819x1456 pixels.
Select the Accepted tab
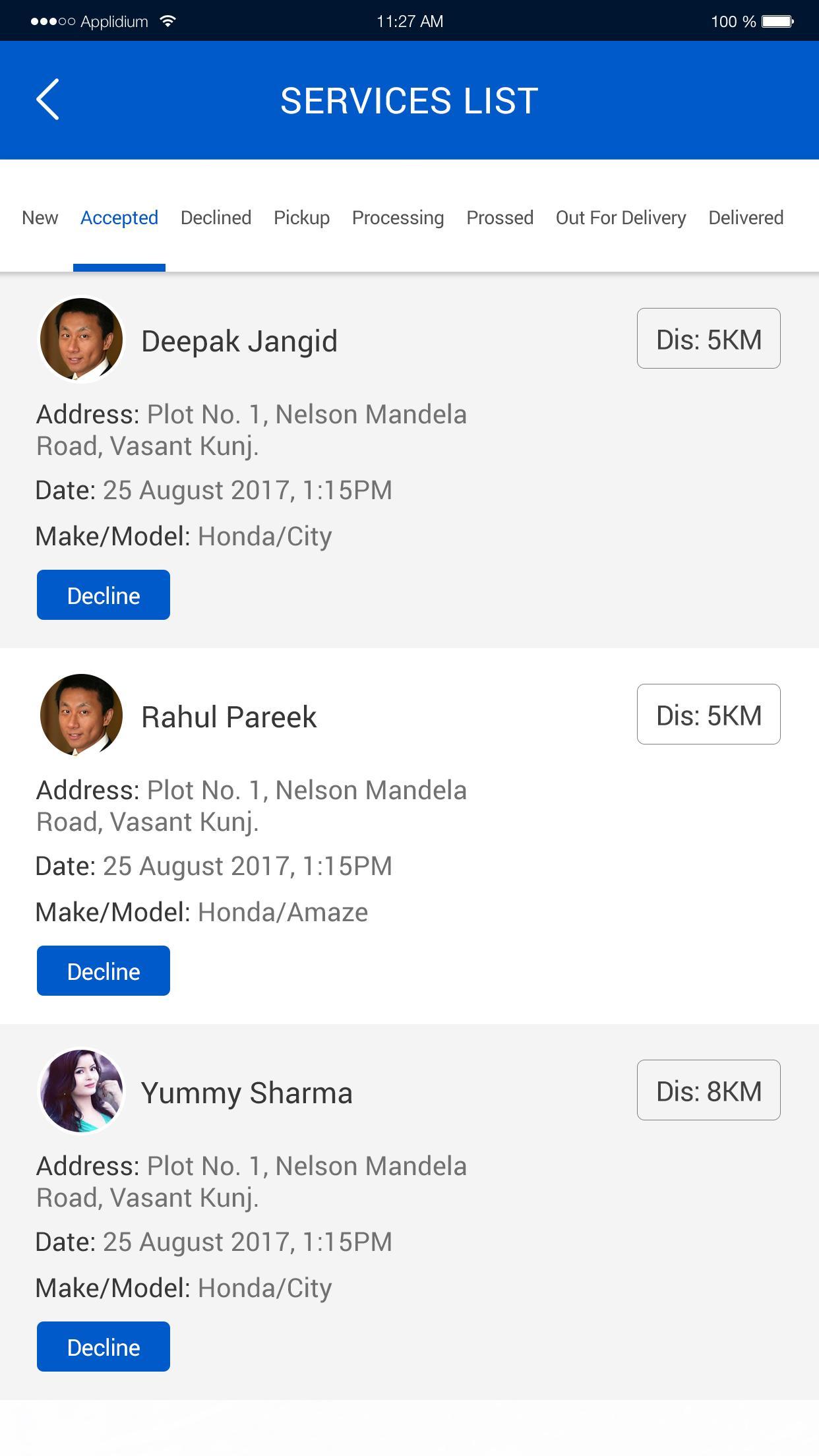pyautogui.click(x=119, y=218)
